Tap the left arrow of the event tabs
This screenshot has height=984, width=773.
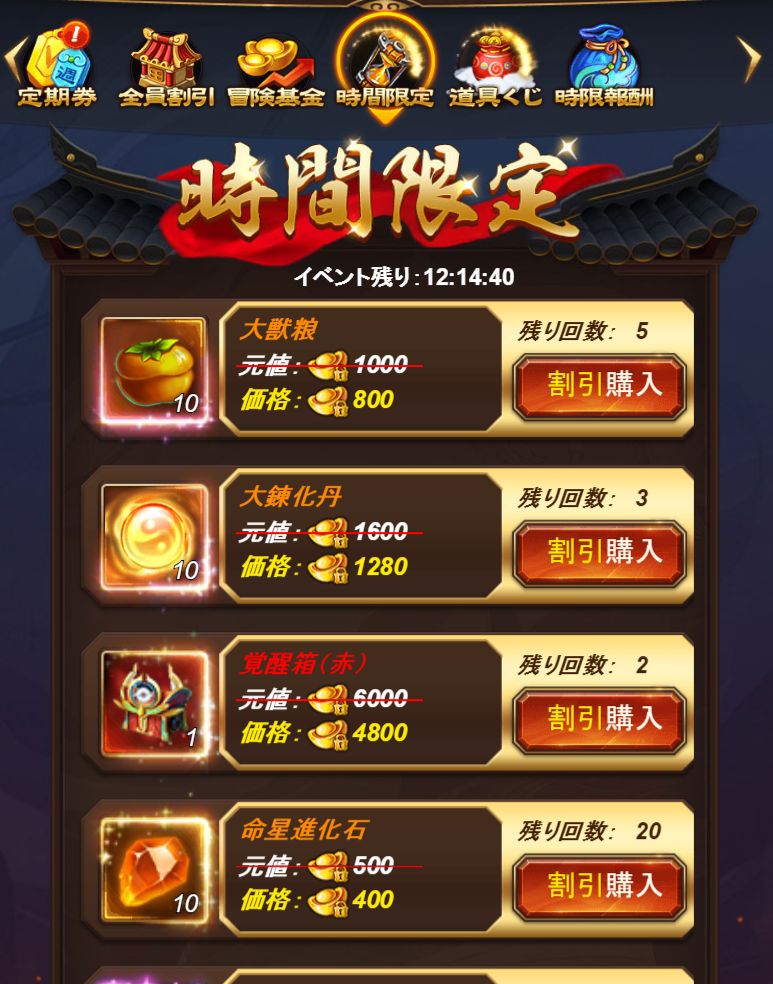point(14,59)
